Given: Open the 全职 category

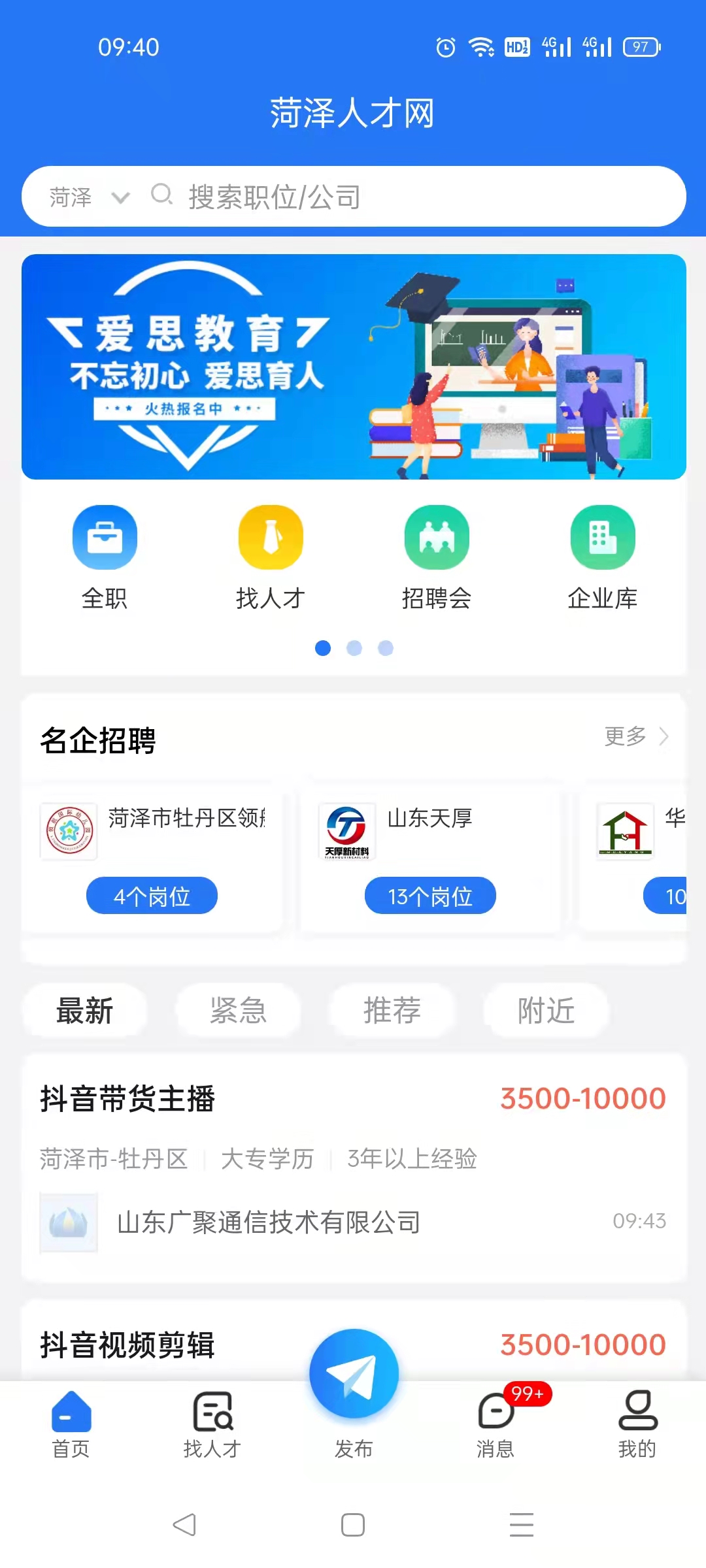Looking at the screenshot, I should [x=105, y=555].
